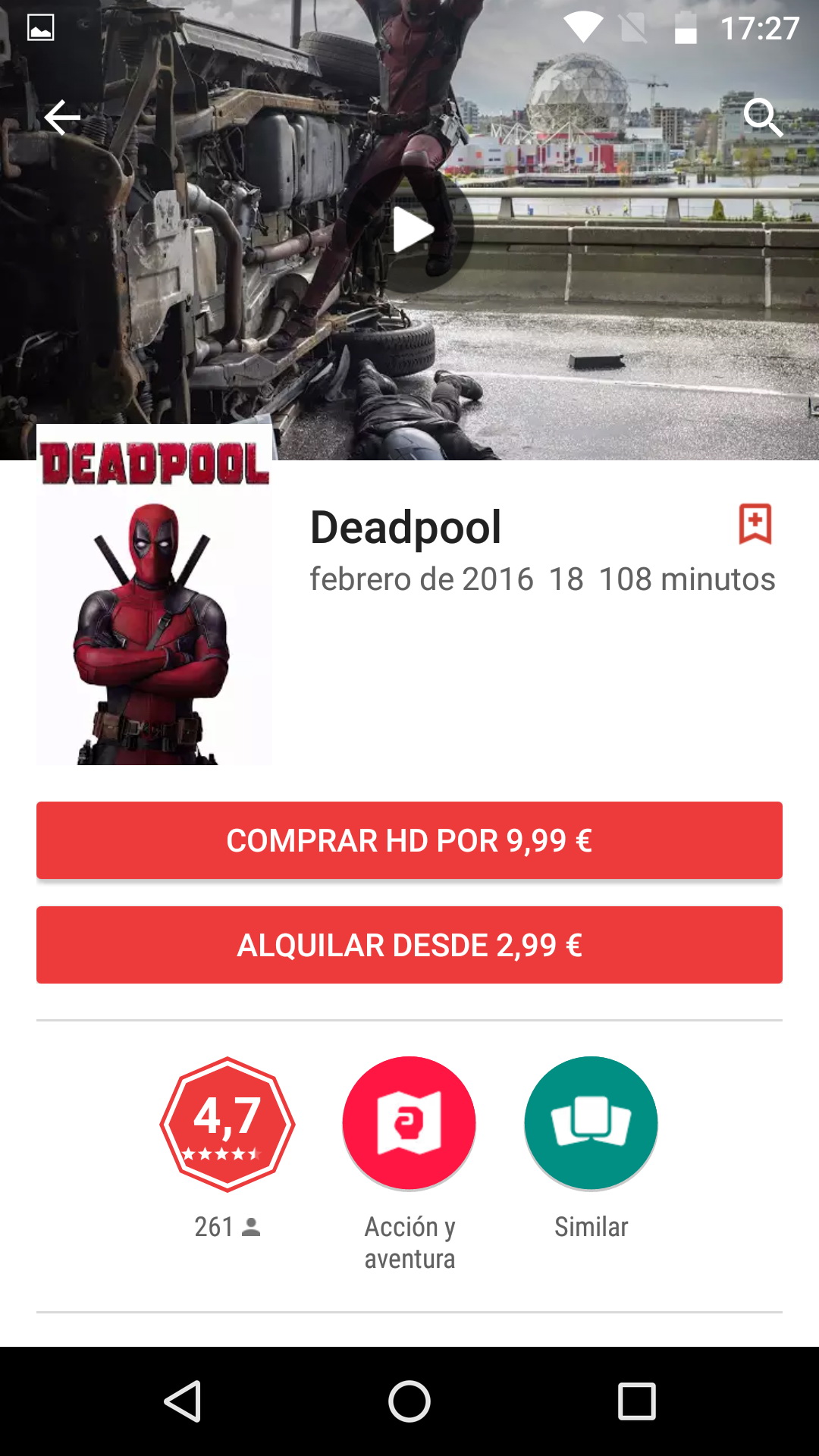
Task: Buy HD for 9,99 €
Action: coord(409,840)
